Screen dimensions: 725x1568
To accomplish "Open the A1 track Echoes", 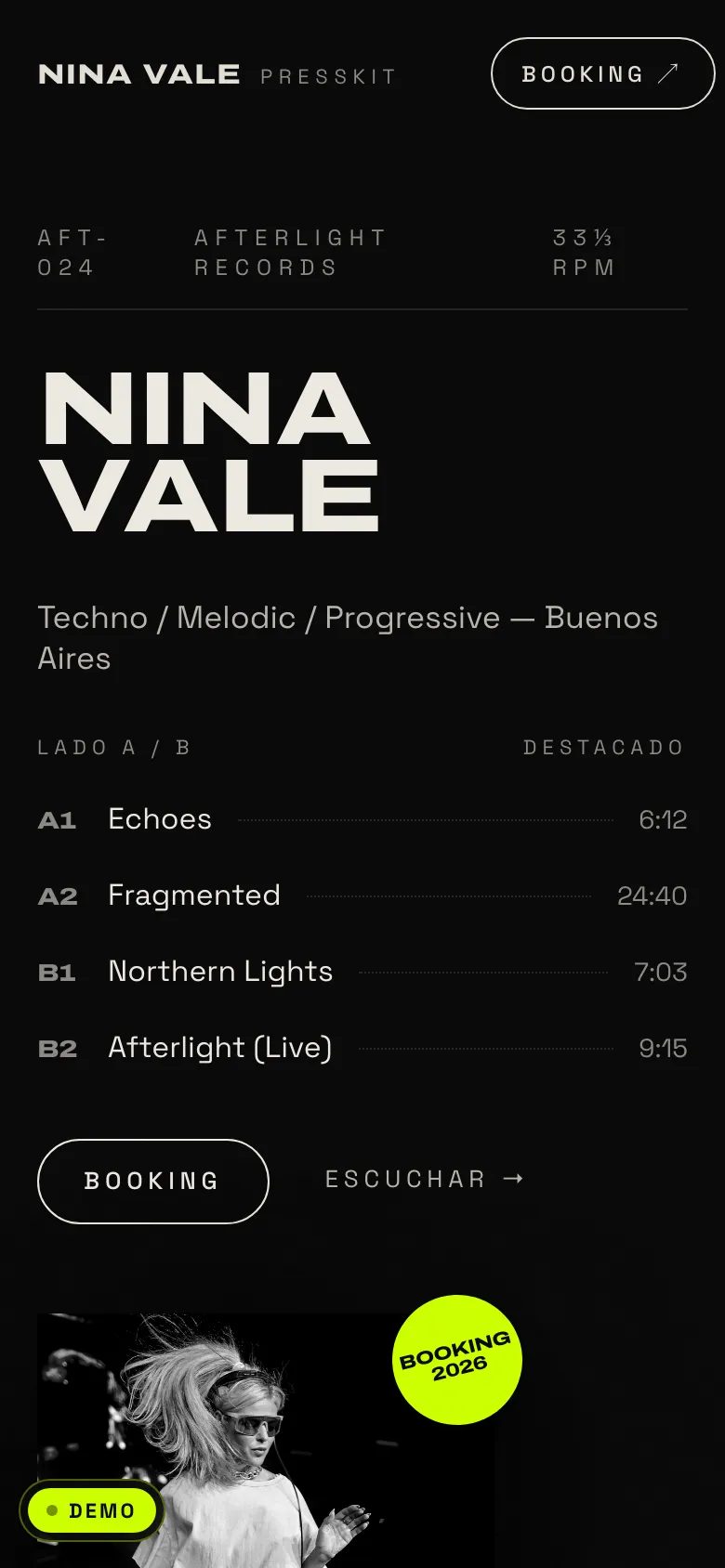I will pos(362,819).
